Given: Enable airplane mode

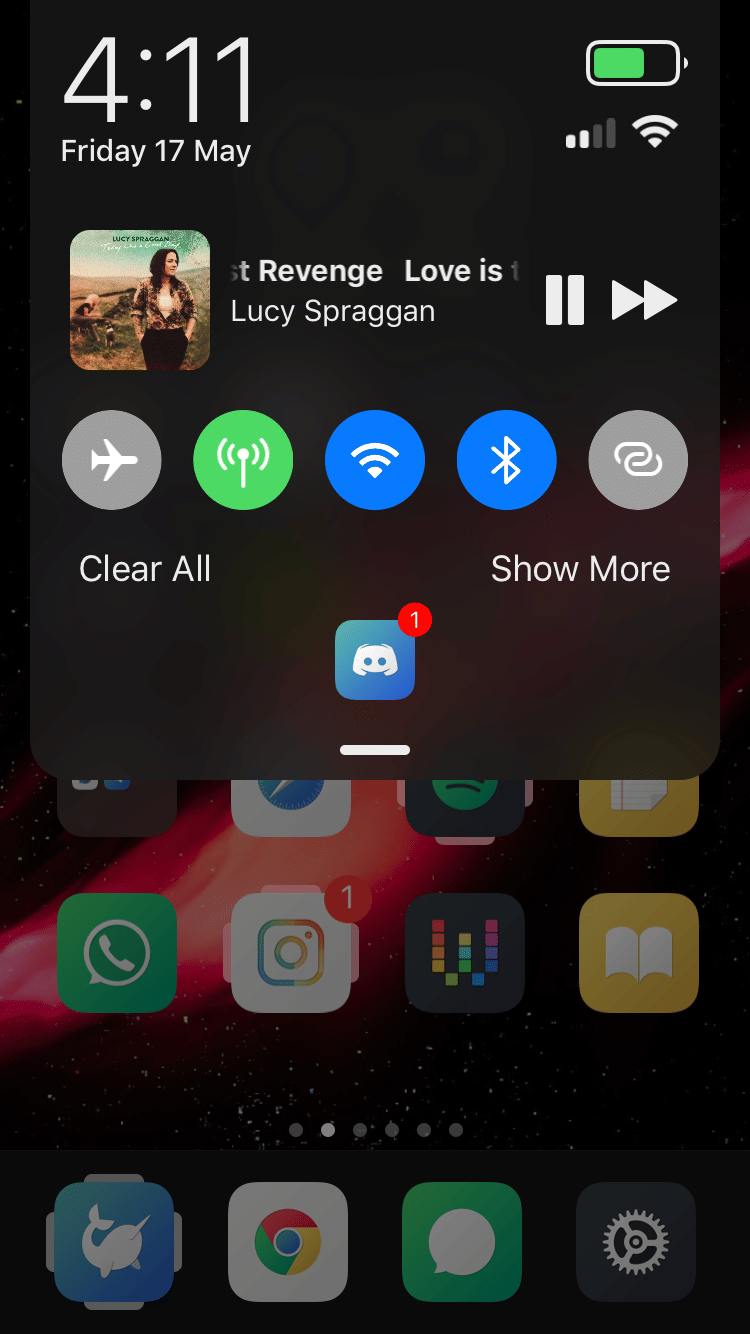Looking at the screenshot, I should tap(112, 461).
